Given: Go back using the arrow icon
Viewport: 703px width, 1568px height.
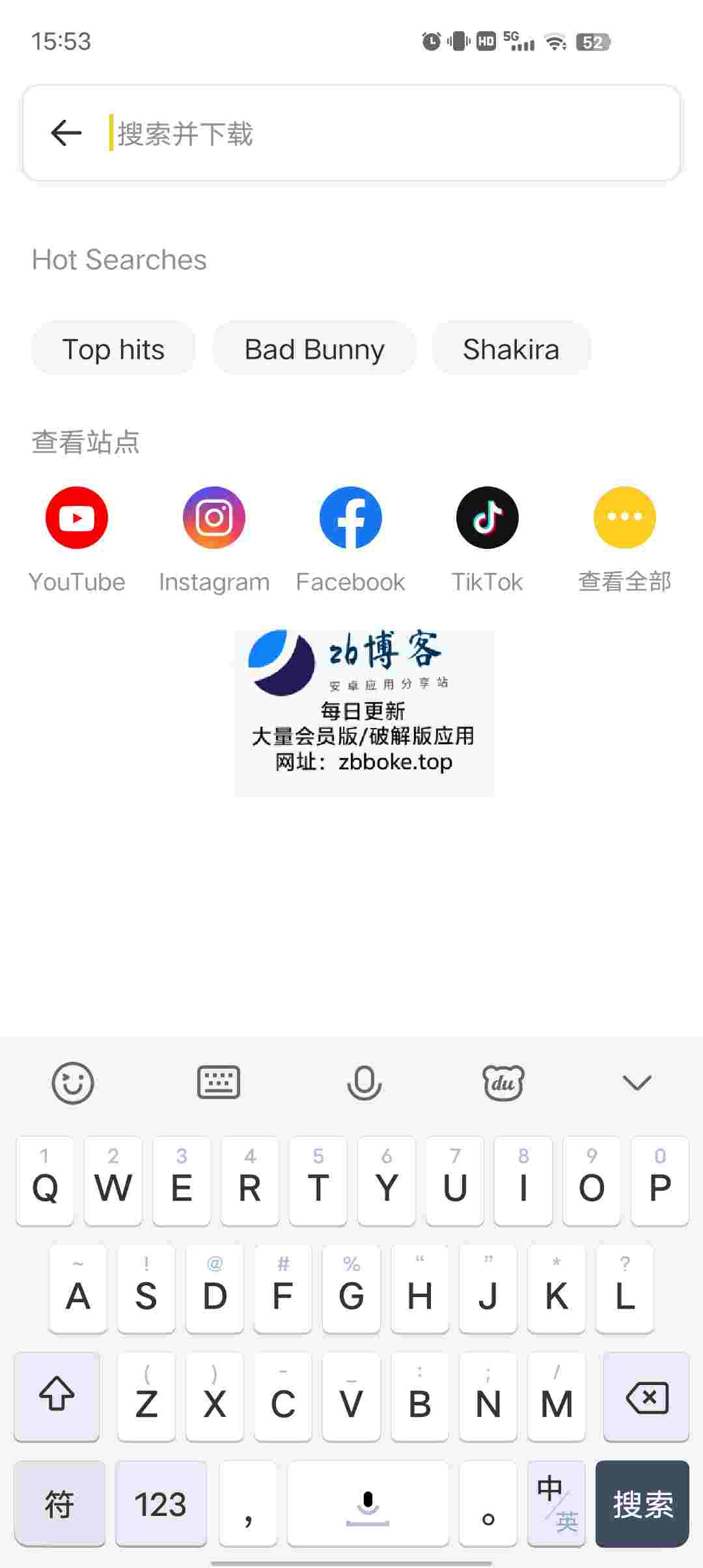Looking at the screenshot, I should click(66, 133).
